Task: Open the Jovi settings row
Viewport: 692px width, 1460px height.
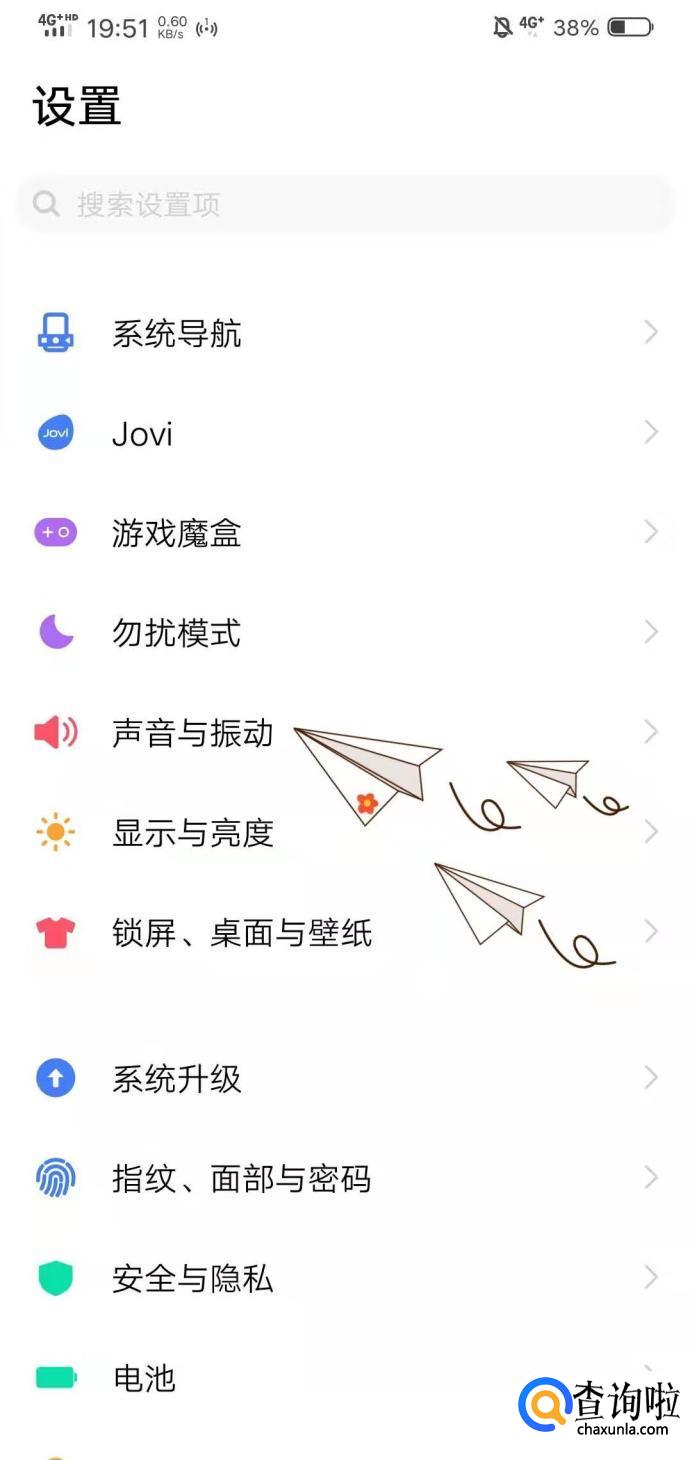Action: pos(143,434)
